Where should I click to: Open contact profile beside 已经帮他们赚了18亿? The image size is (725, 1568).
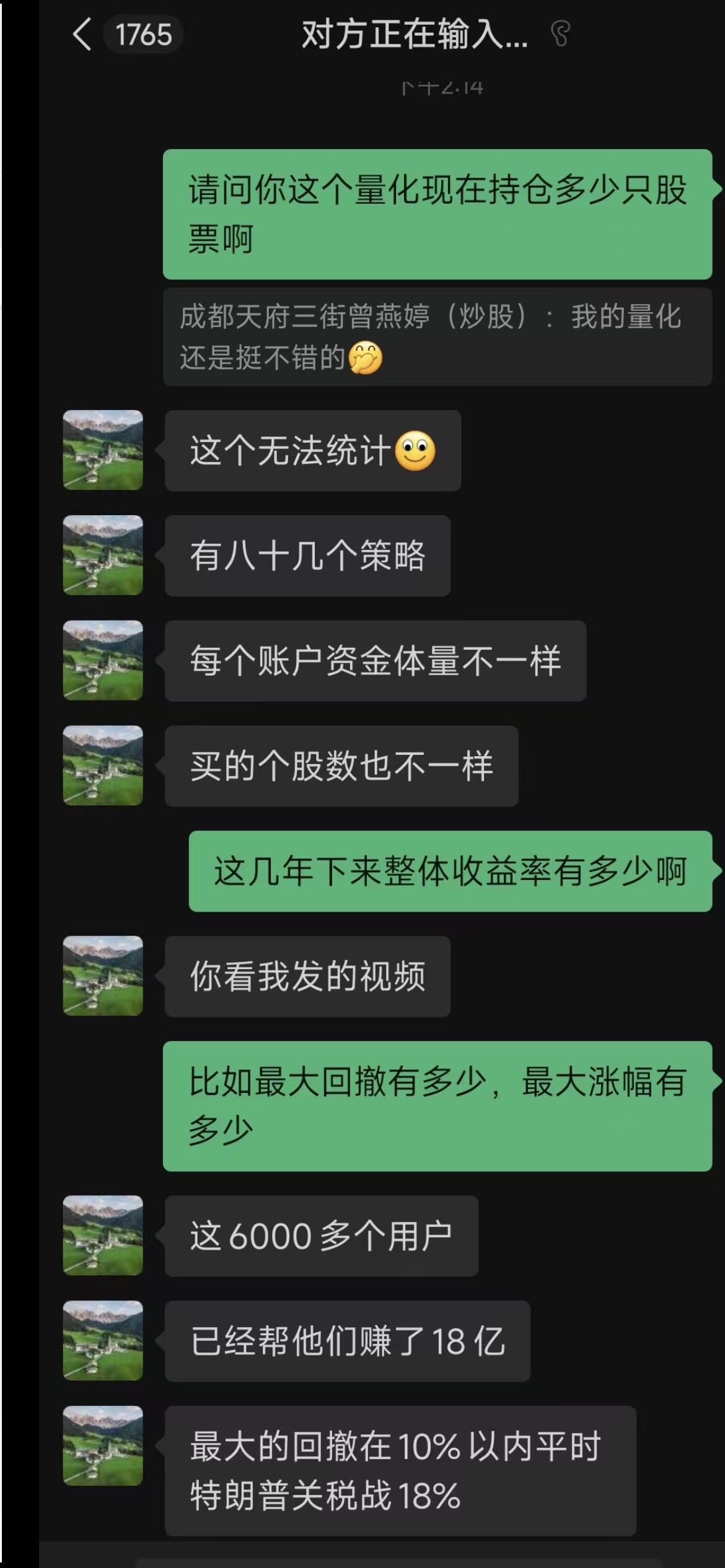pyautogui.click(x=103, y=1341)
